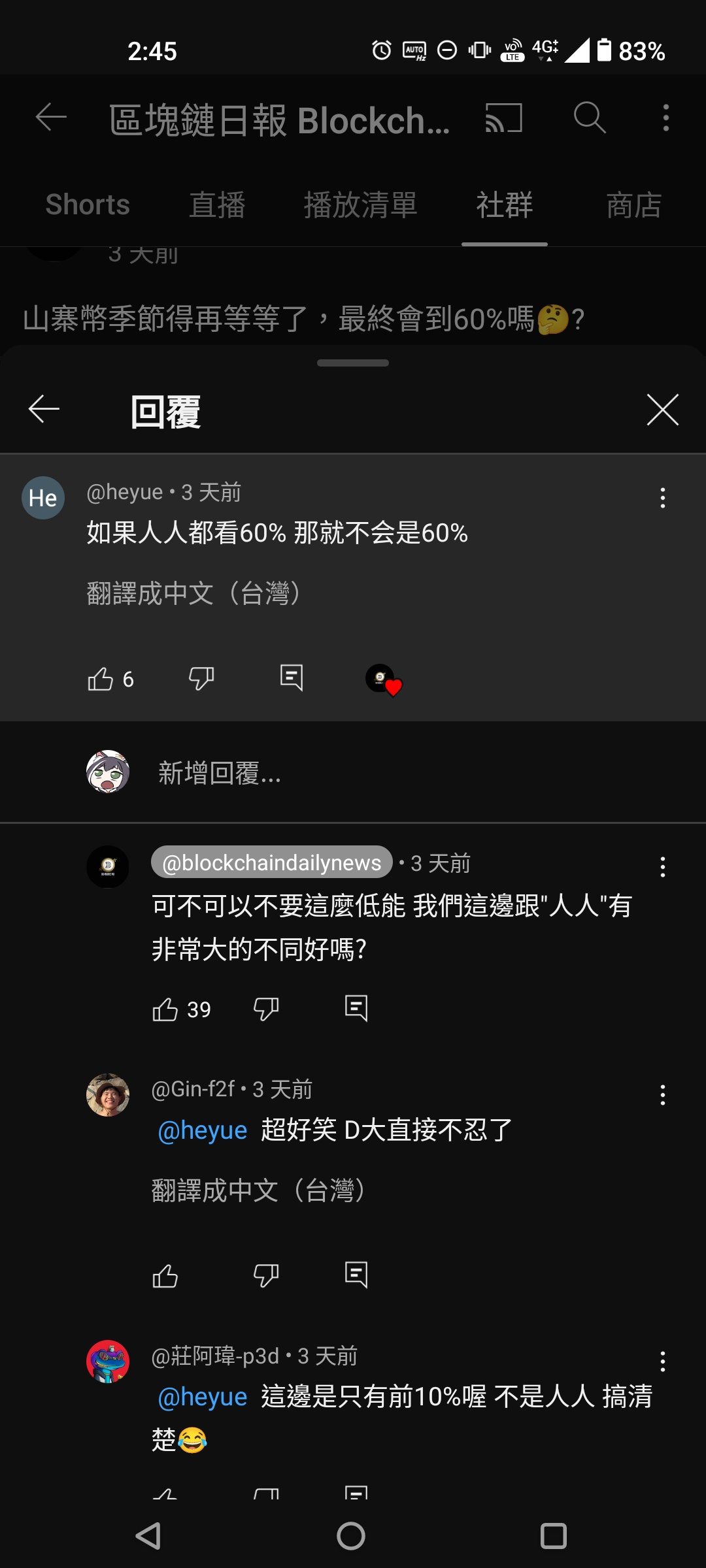Tap the cast to device icon

pos(503,118)
